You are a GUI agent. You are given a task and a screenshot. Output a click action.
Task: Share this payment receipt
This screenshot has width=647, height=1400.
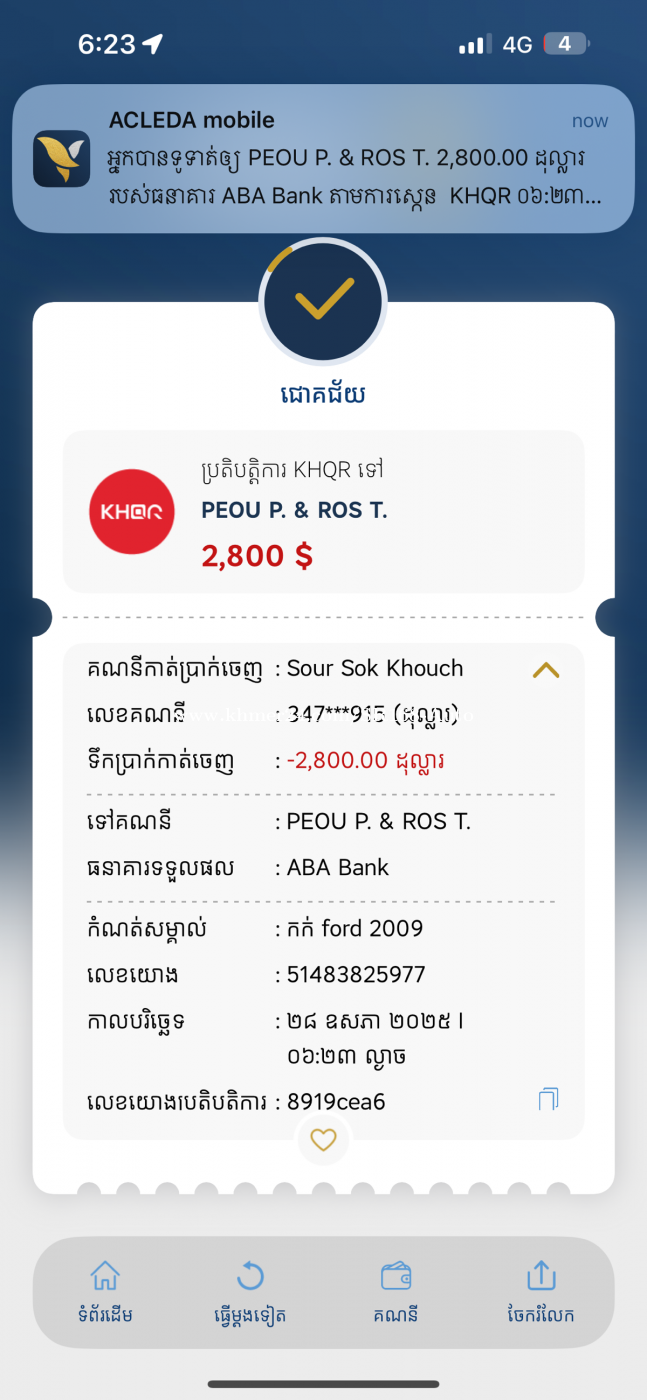tap(540, 1292)
